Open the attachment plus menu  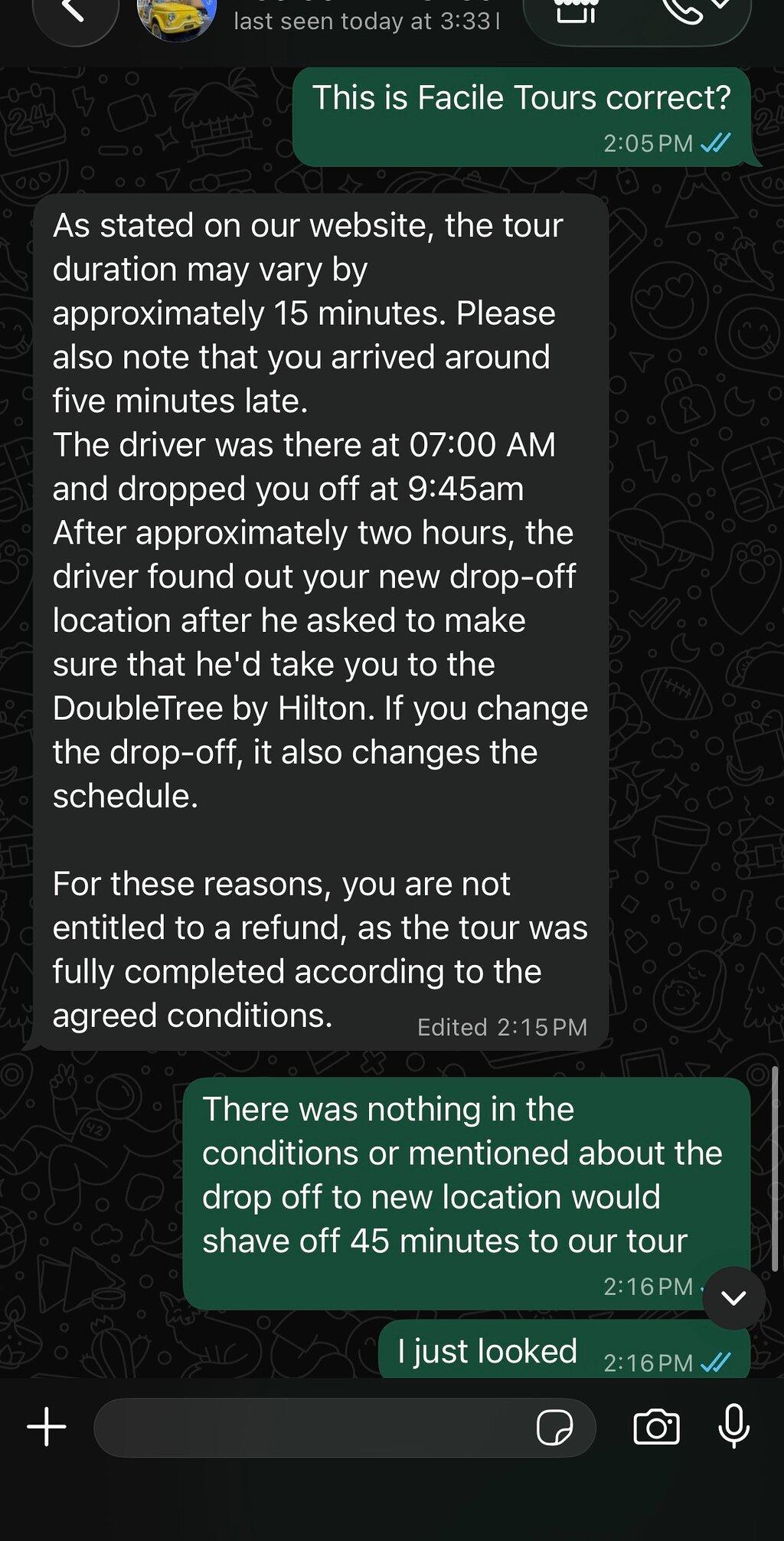(x=47, y=1427)
